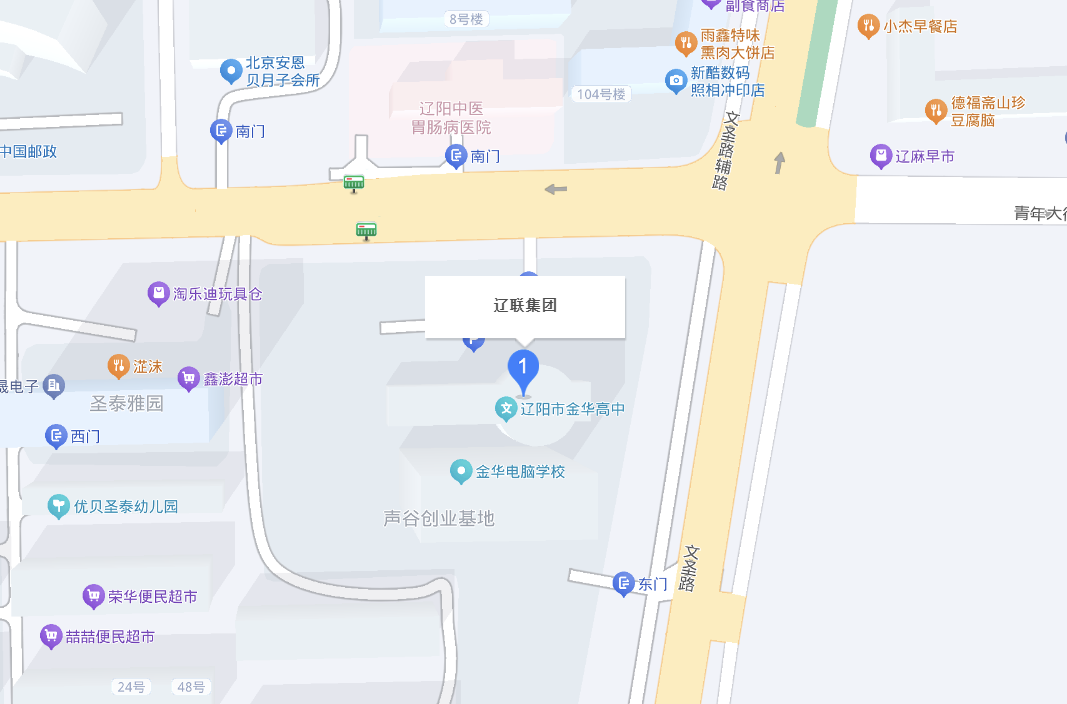Image resolution: width=1067 pixels, height=704 pixels.
Task: Select the 西门 gate marker
Action: click(56, 436)
